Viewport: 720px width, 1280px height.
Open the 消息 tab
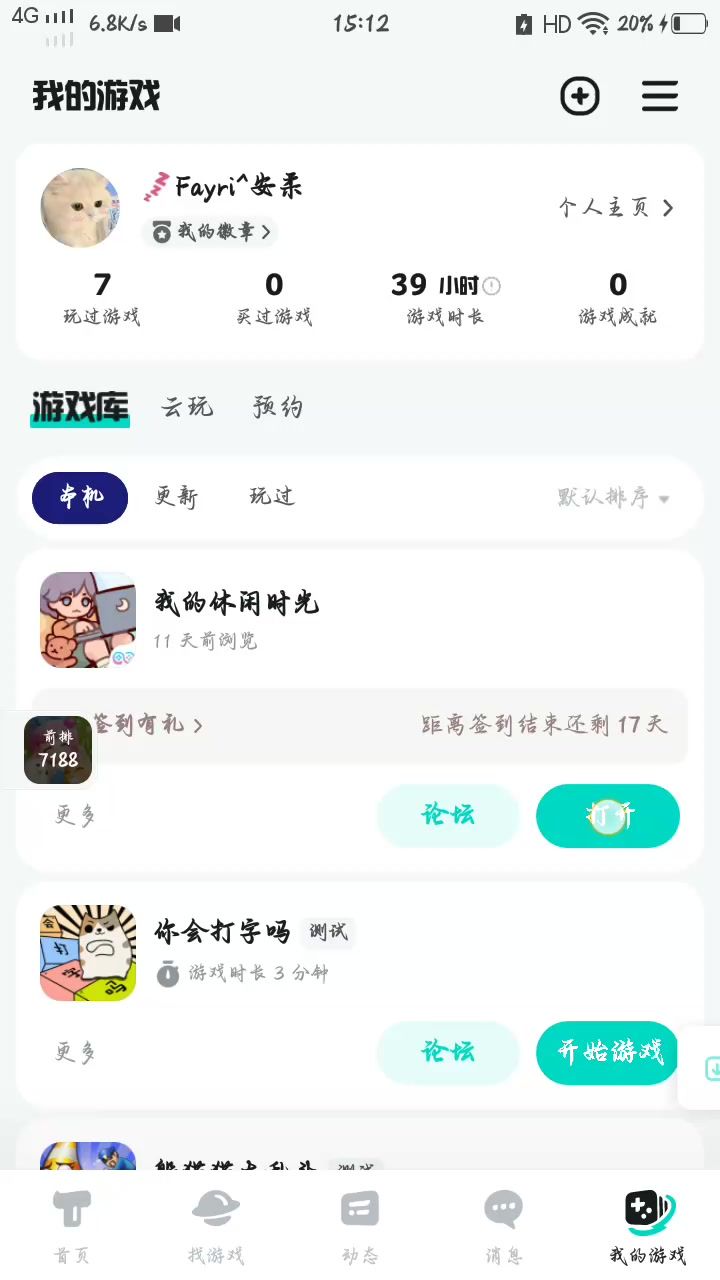pyautogui.click(x=504, y=1226)
